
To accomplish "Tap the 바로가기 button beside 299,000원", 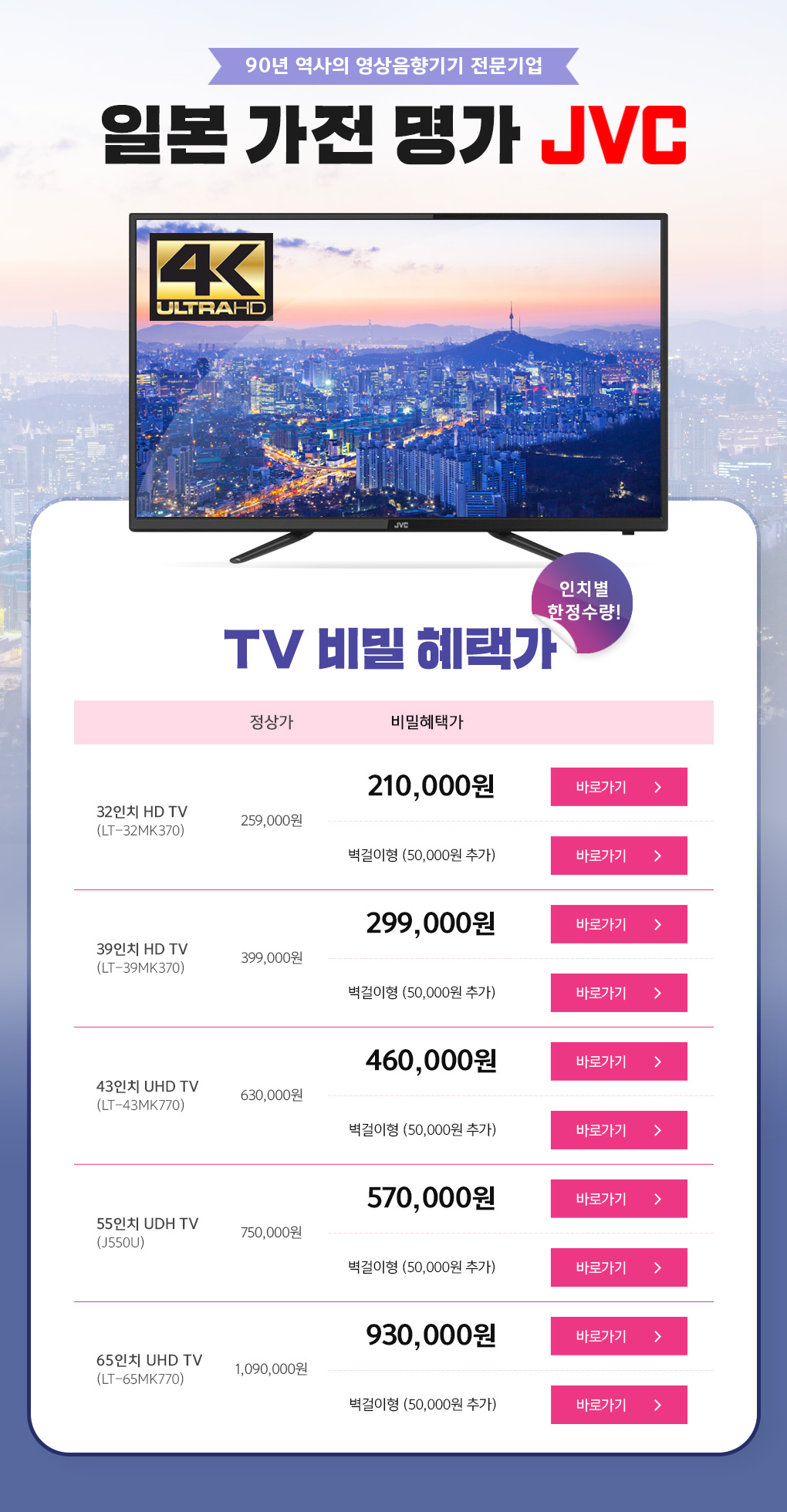I will [x=618, y=924].
